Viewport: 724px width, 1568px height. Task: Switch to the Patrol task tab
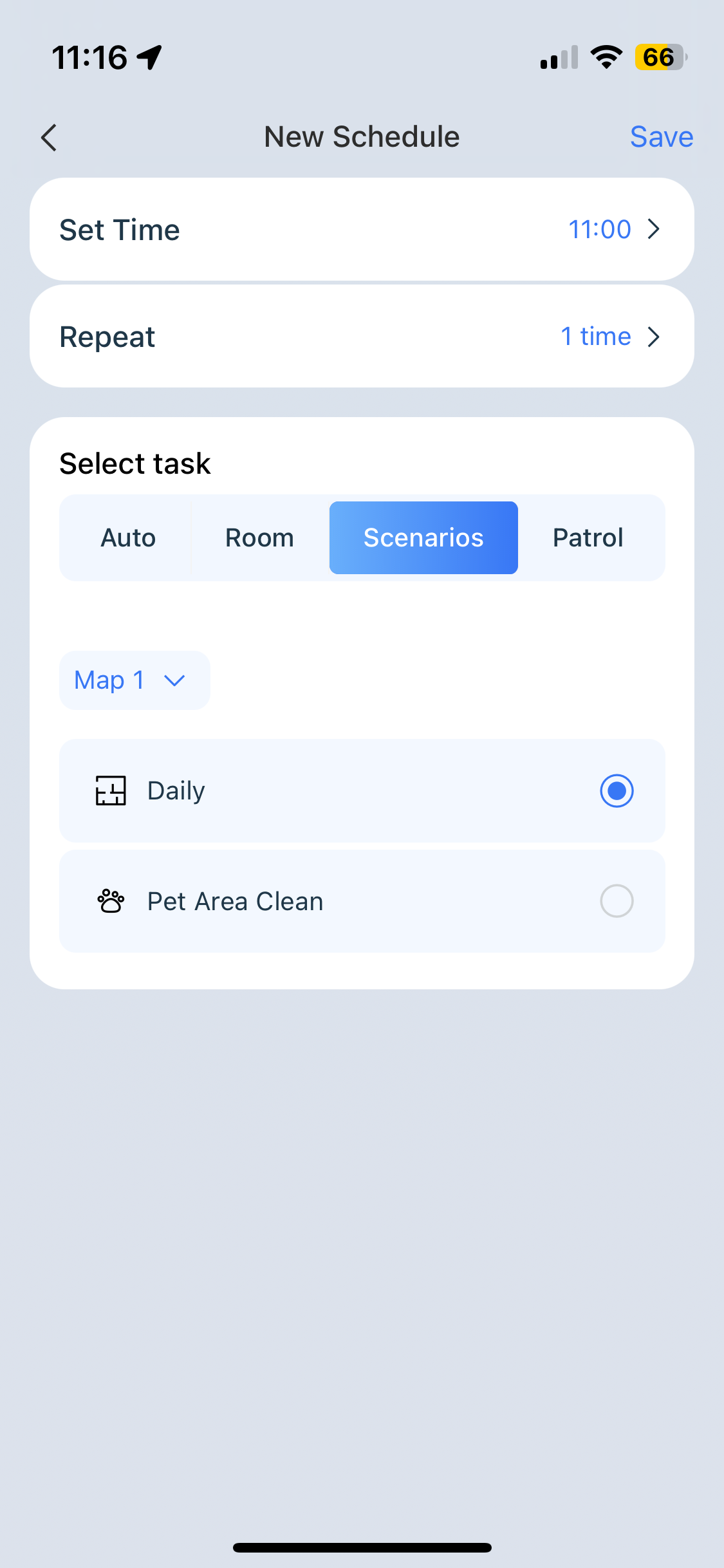[x=588, y=537]
